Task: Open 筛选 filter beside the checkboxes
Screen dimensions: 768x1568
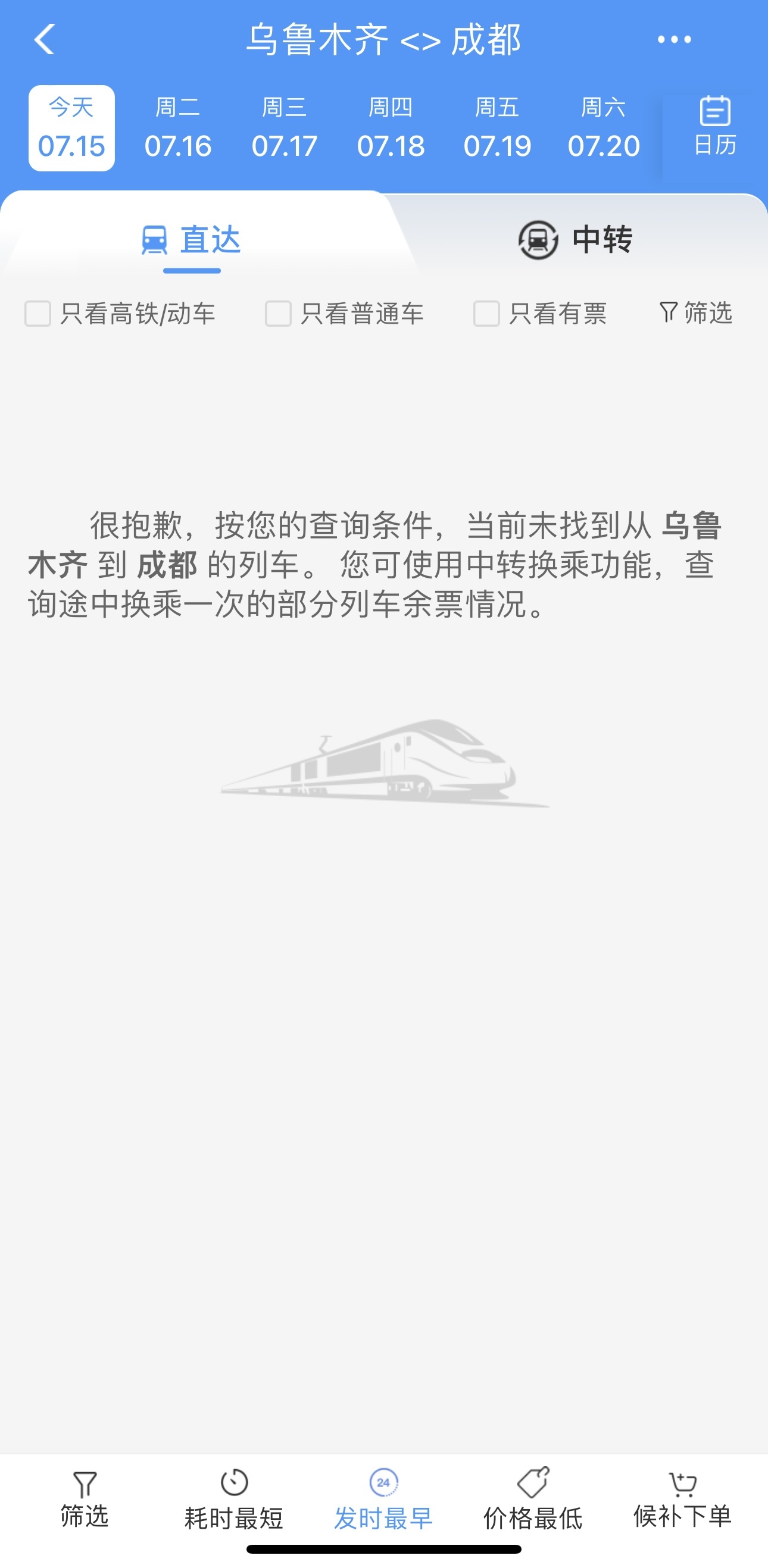Action: click(696, 313)
